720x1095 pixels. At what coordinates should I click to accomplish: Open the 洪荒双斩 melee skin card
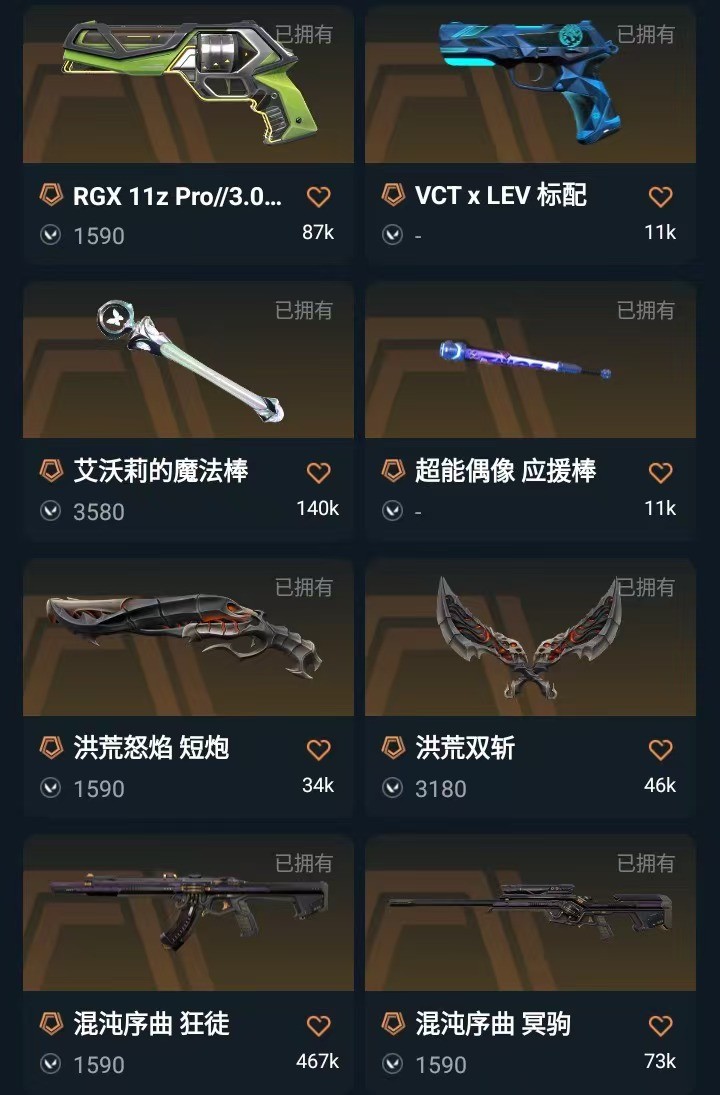click(x=530, y=638)
